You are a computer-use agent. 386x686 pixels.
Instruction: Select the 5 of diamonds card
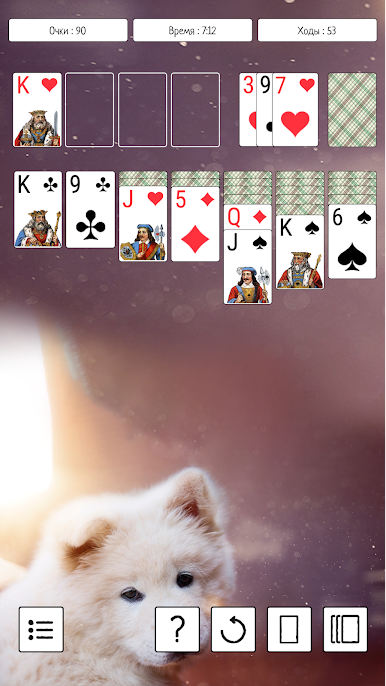(195, 224)
